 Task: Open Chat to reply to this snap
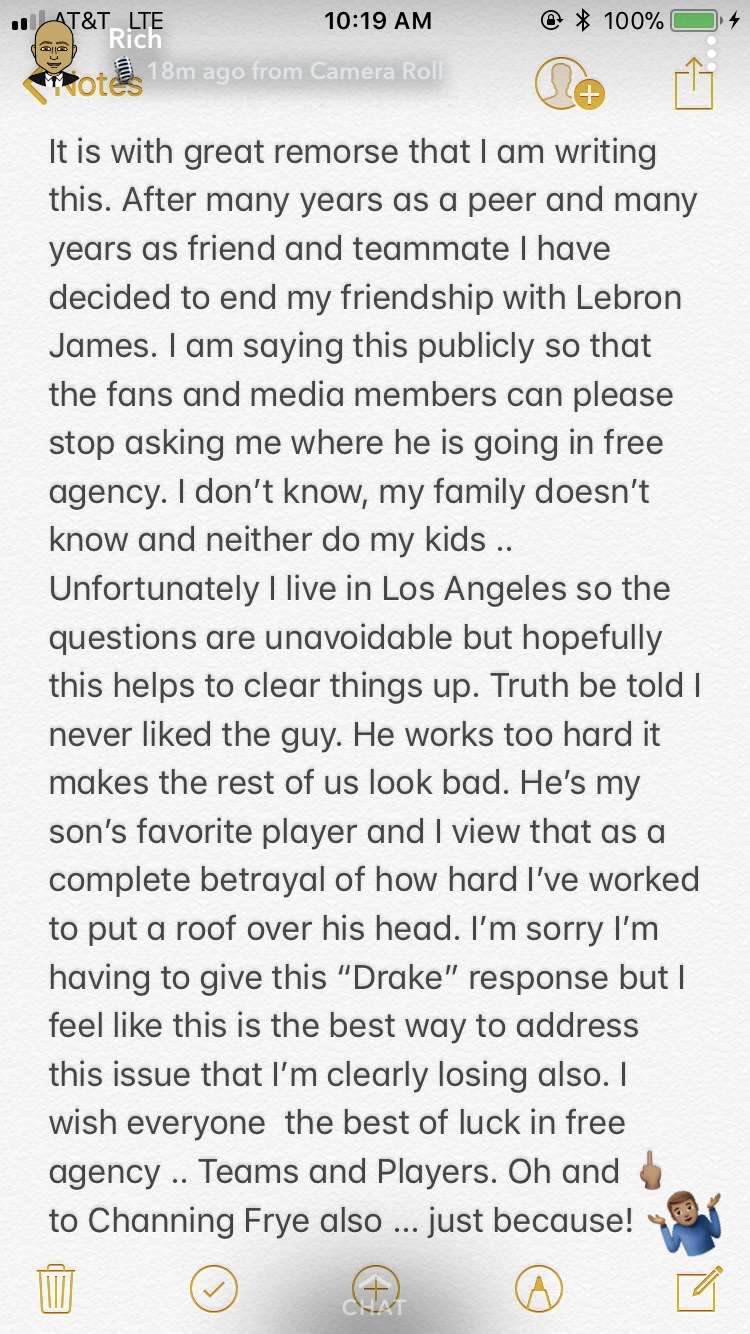point(374,1307)
